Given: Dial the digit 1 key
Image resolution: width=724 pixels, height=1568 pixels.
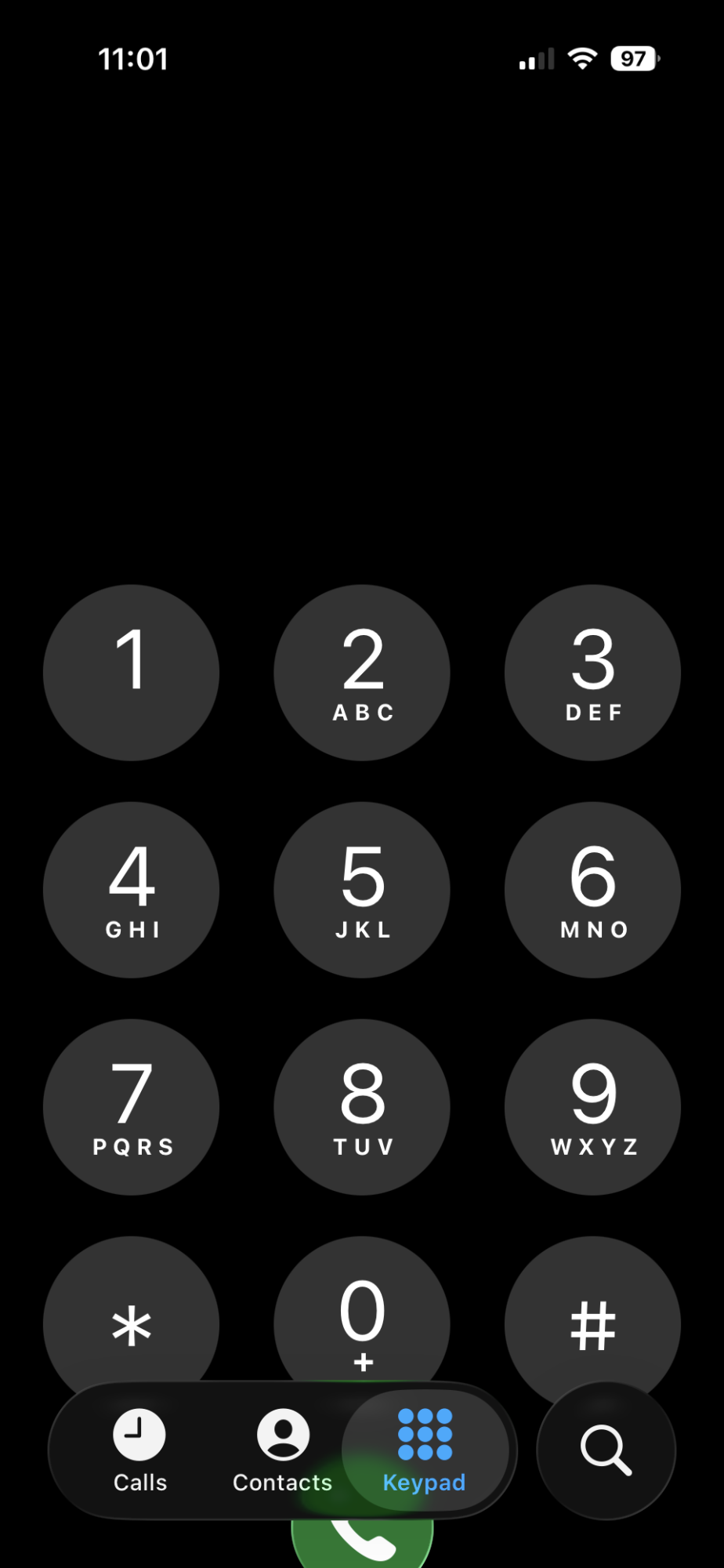Looking at the screenshot, I should [x=131, y=673].
